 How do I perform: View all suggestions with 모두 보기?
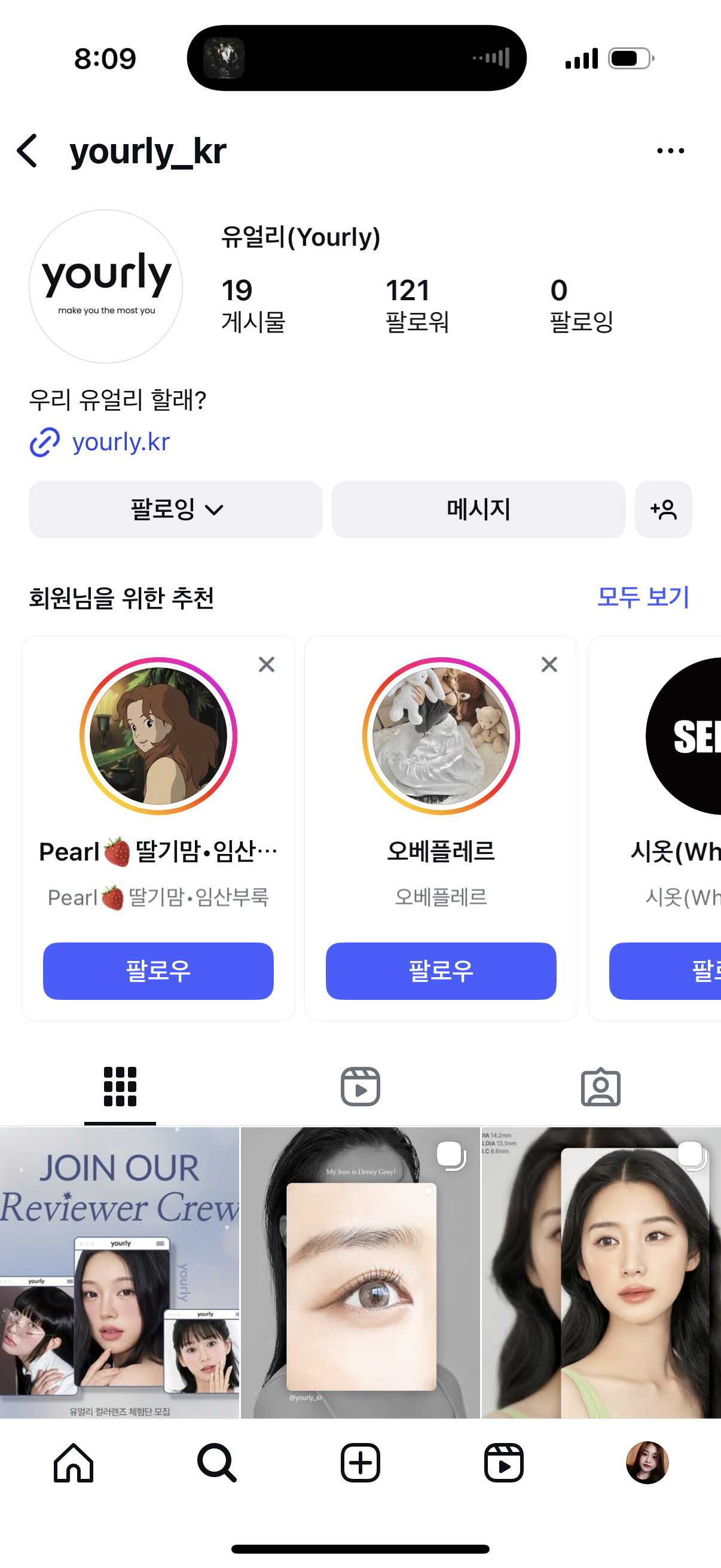point(643,597)
